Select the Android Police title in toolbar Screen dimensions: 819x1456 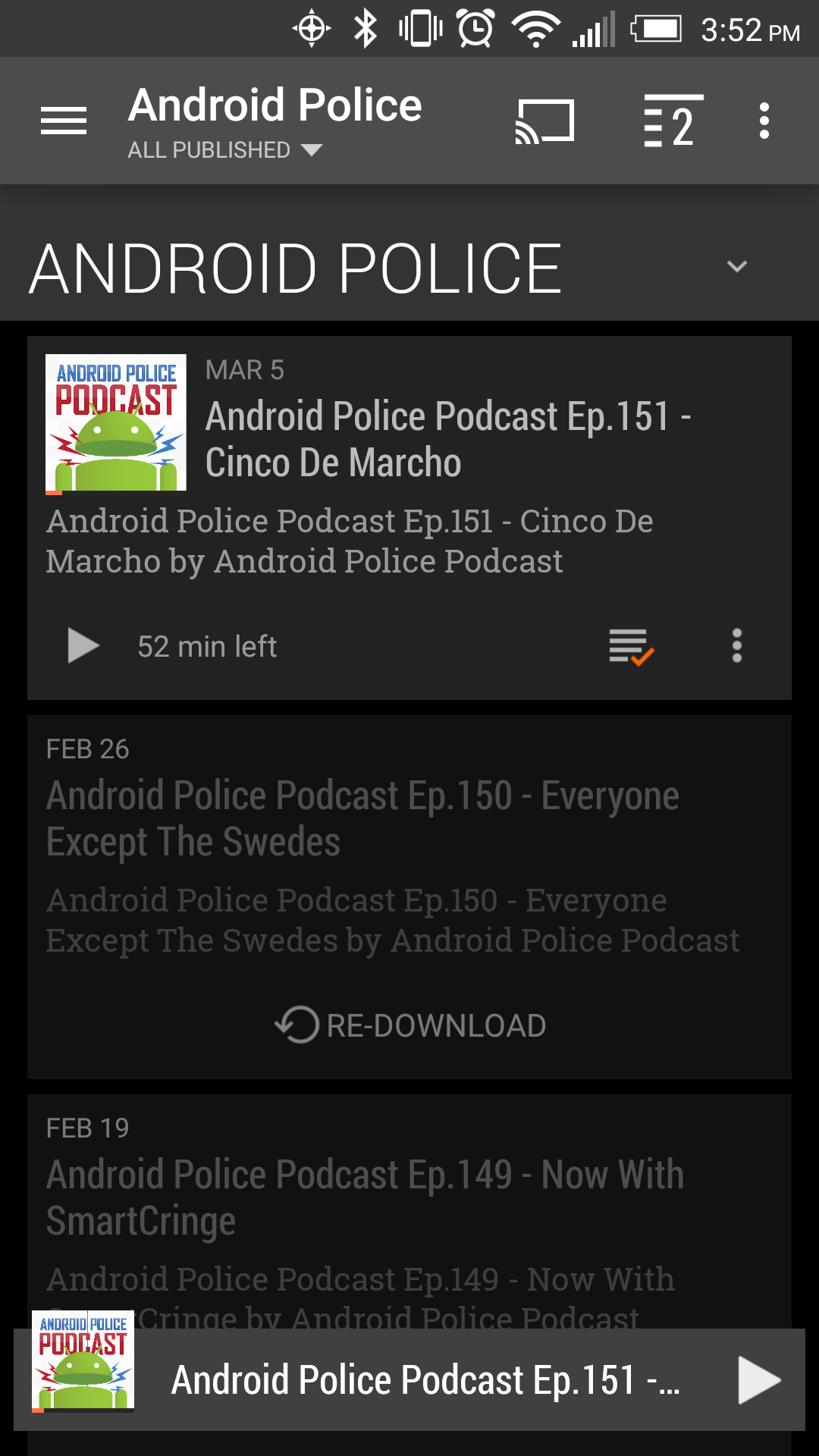275,105
